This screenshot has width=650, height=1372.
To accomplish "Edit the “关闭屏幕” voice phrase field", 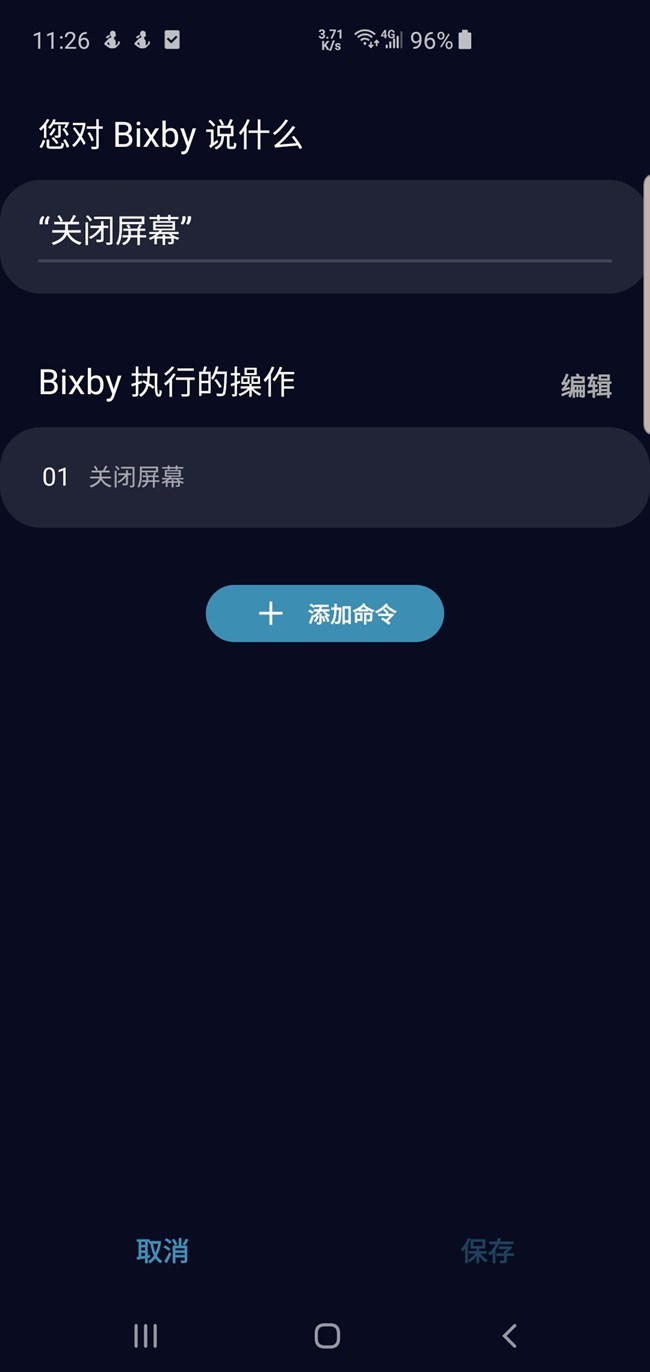I will 322,234.
